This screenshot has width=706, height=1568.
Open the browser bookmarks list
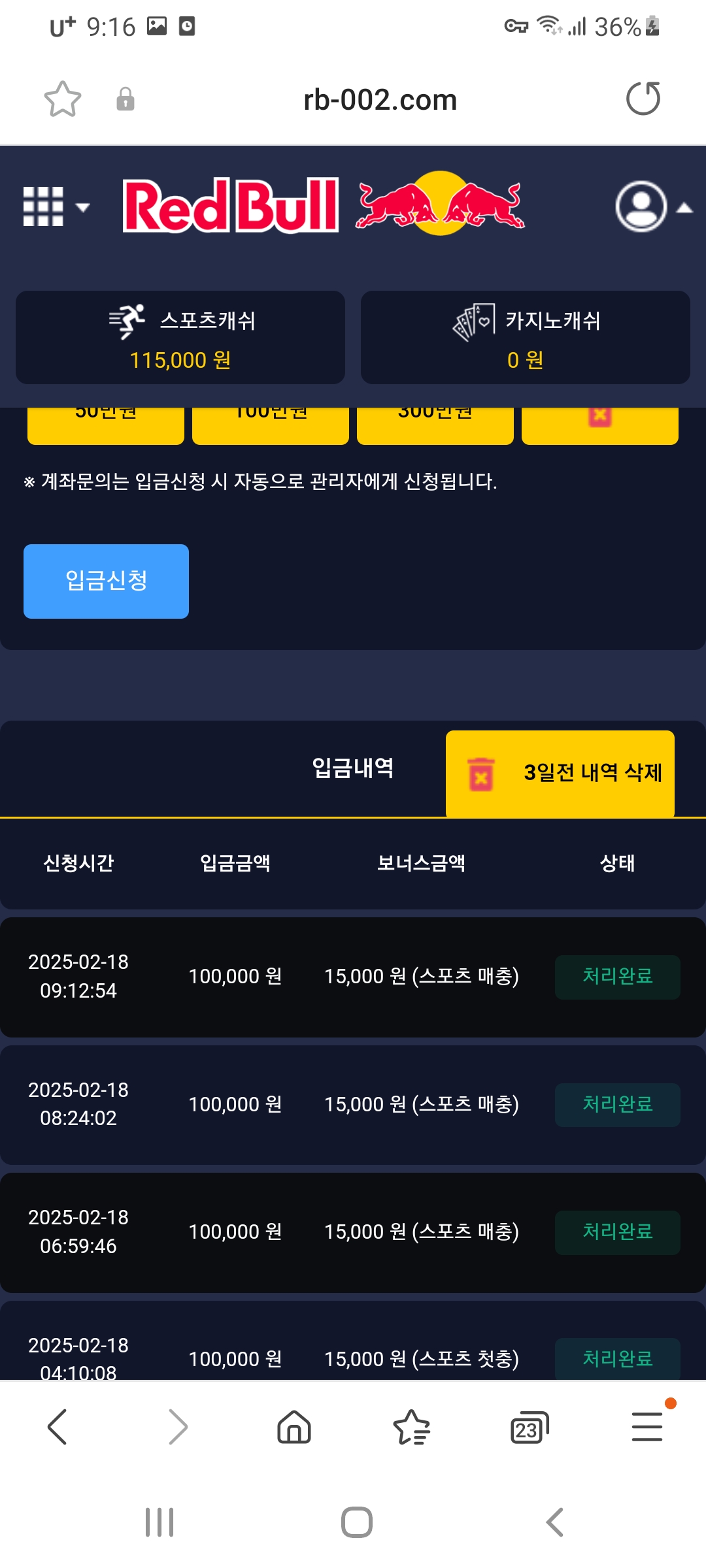point(412,1427)
